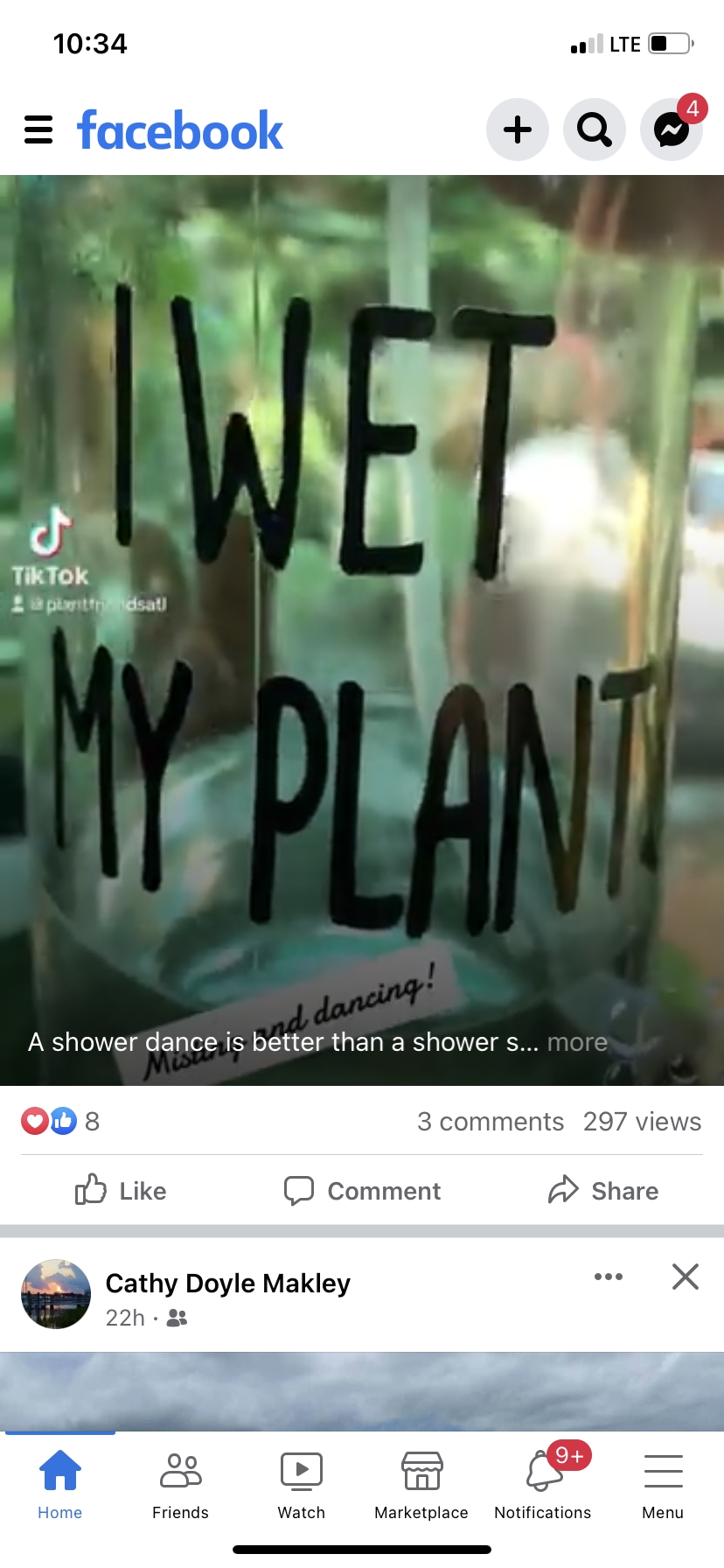Open Facebook search
This screenshot has height=1568, width=724.
point(595,129)
